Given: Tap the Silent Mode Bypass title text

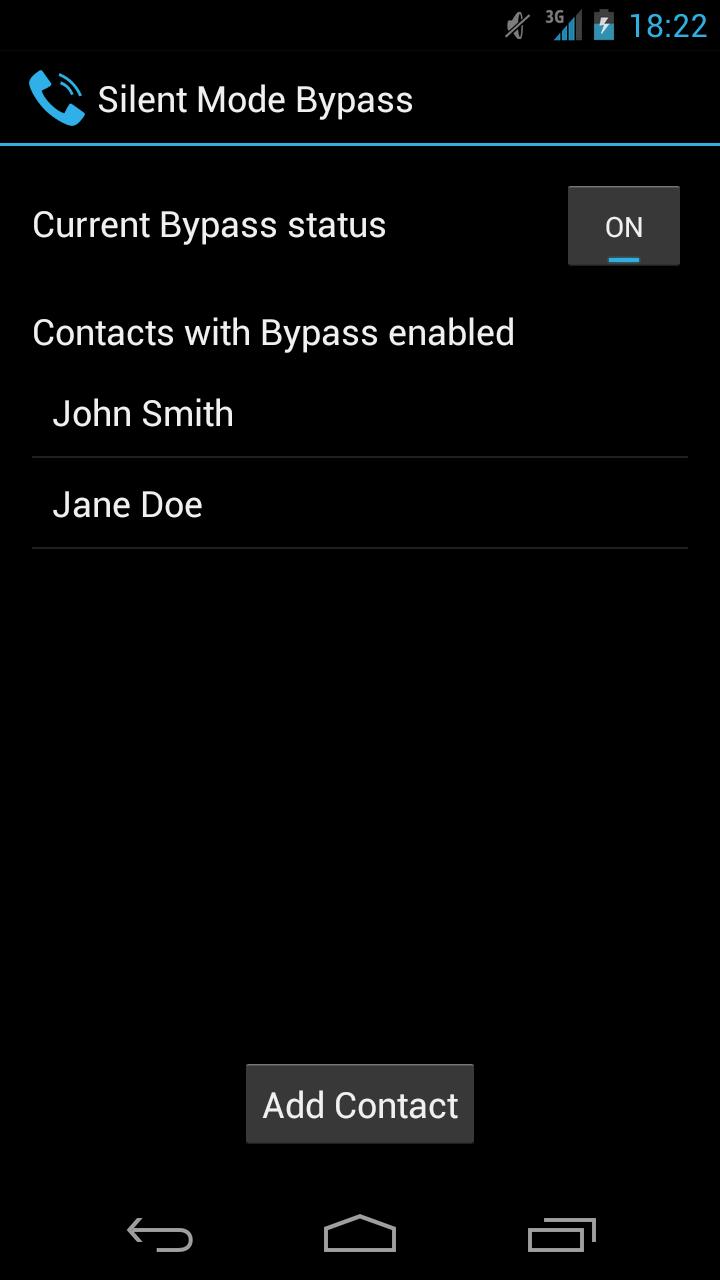Looking at the screenshot, I should pos(254,99).
